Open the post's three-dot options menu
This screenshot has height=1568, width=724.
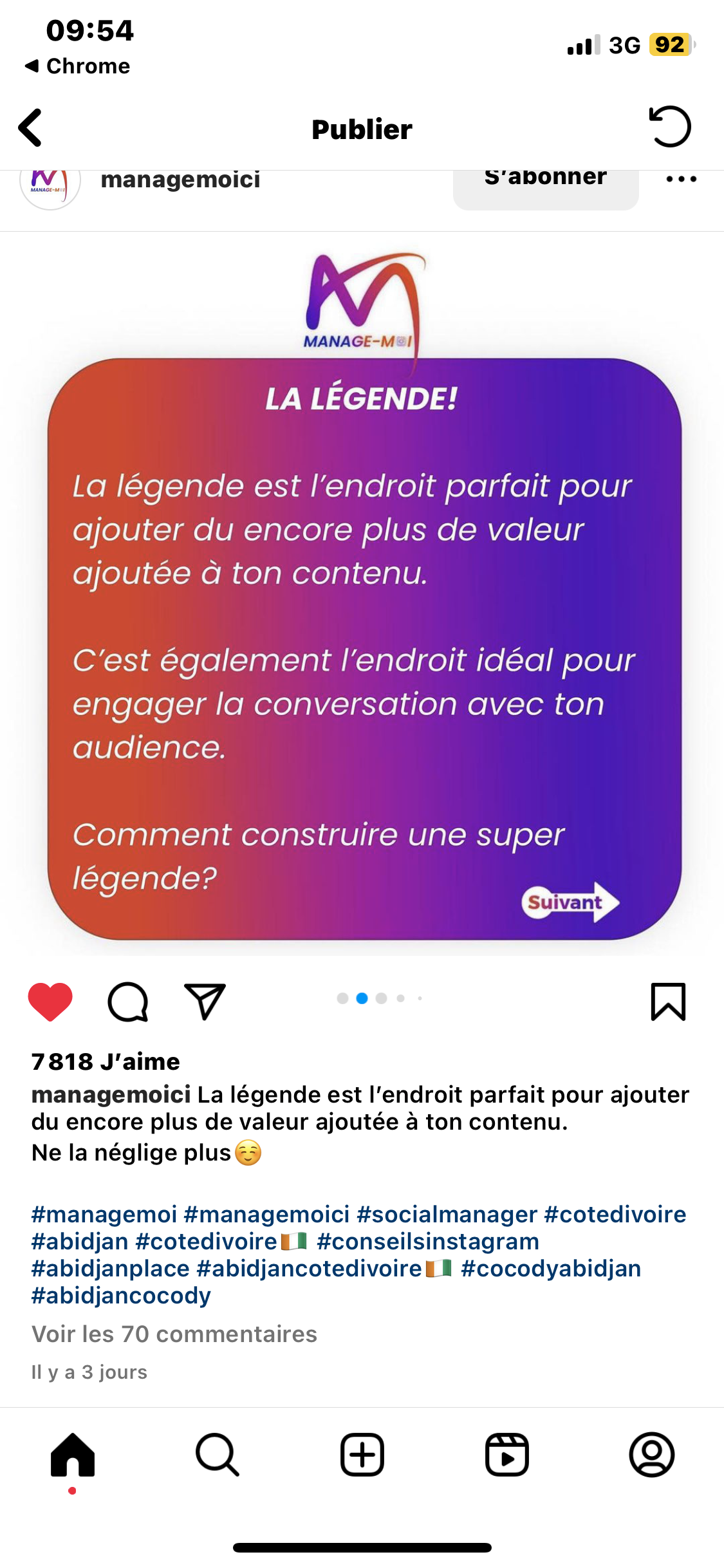click(x=682, y=180)
